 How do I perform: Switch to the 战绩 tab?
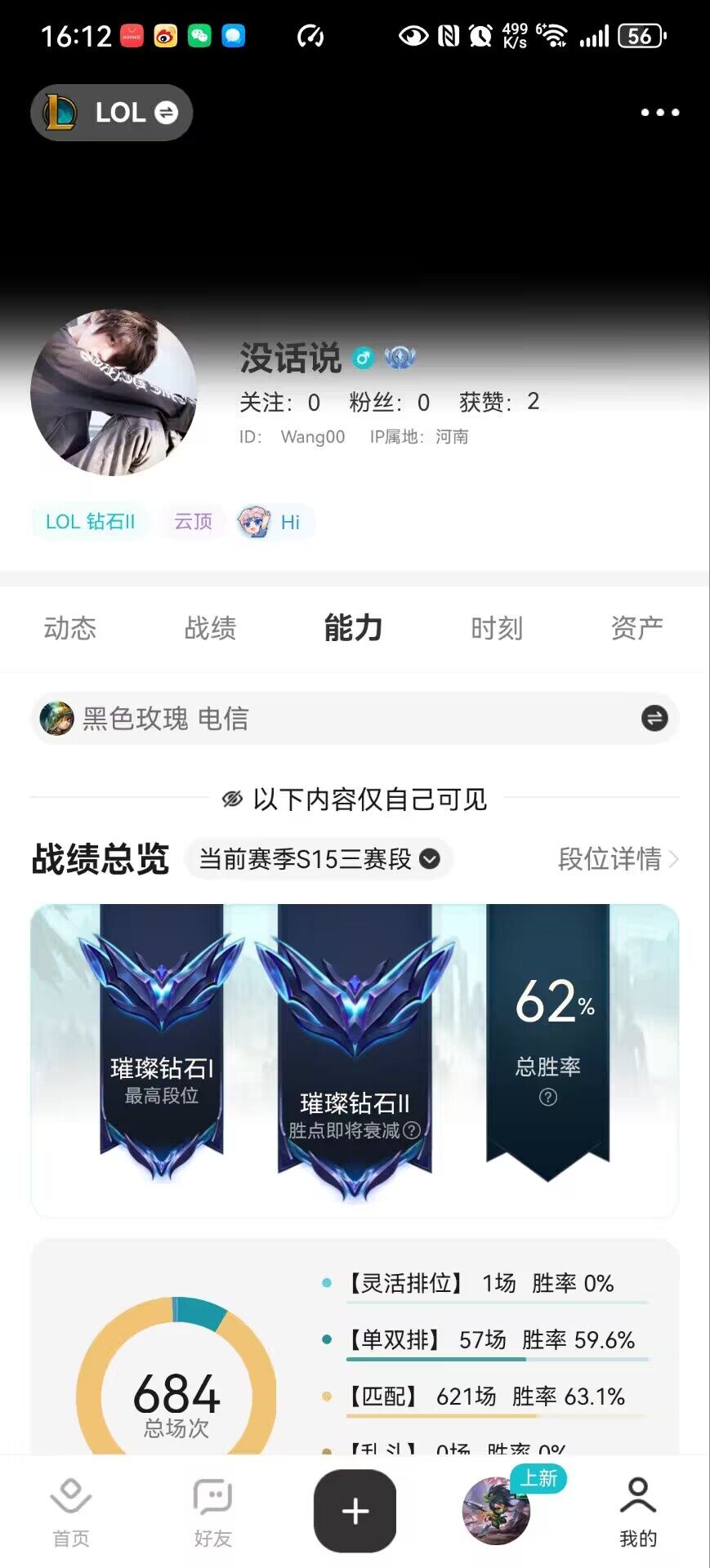tap(210, 628)
